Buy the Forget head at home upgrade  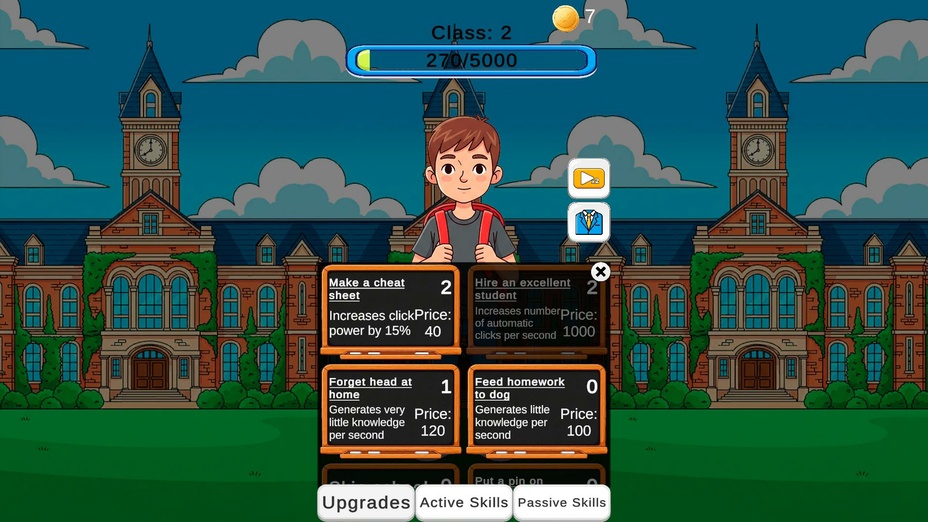[390, 407]
